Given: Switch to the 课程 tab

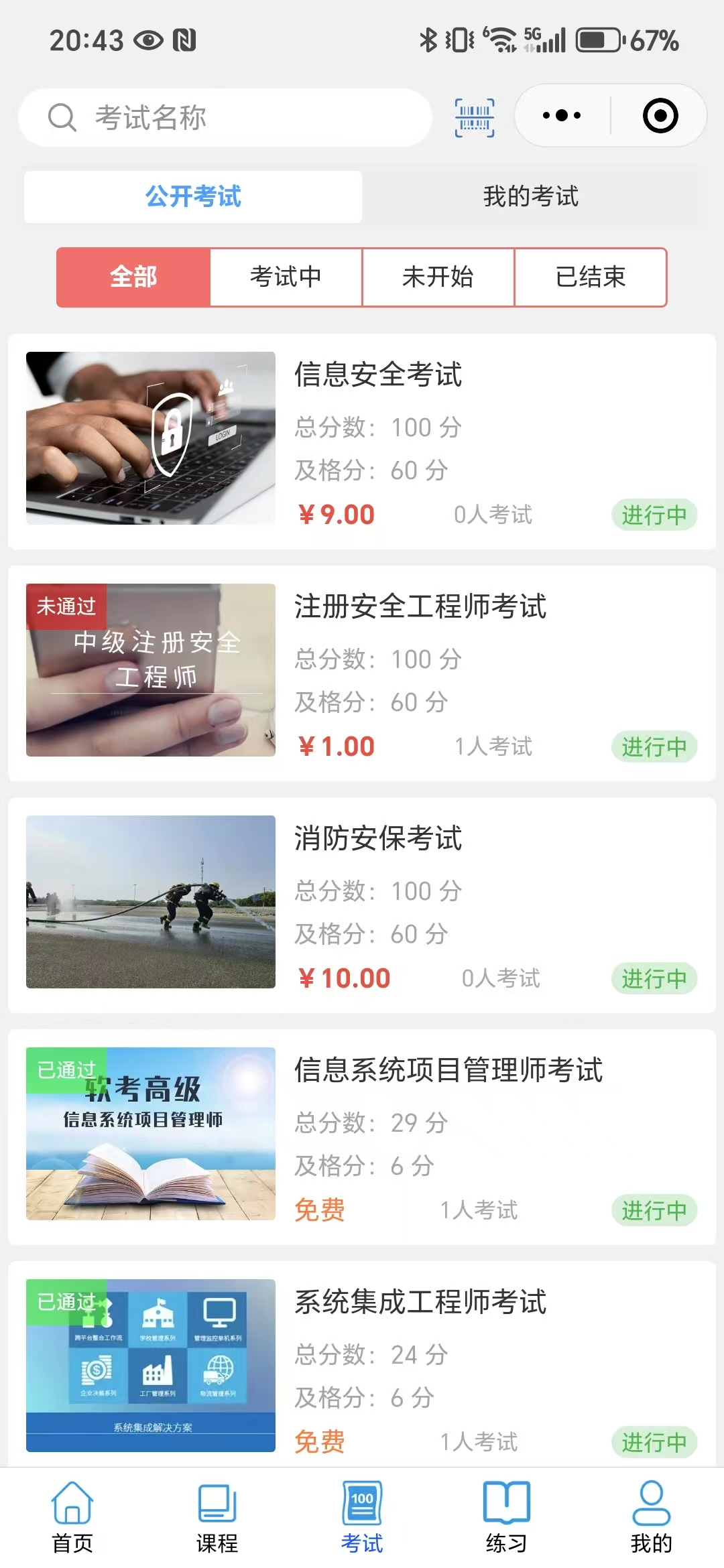Looking at the screenshot, I should pyautogui.click(x=217, y=1517).
